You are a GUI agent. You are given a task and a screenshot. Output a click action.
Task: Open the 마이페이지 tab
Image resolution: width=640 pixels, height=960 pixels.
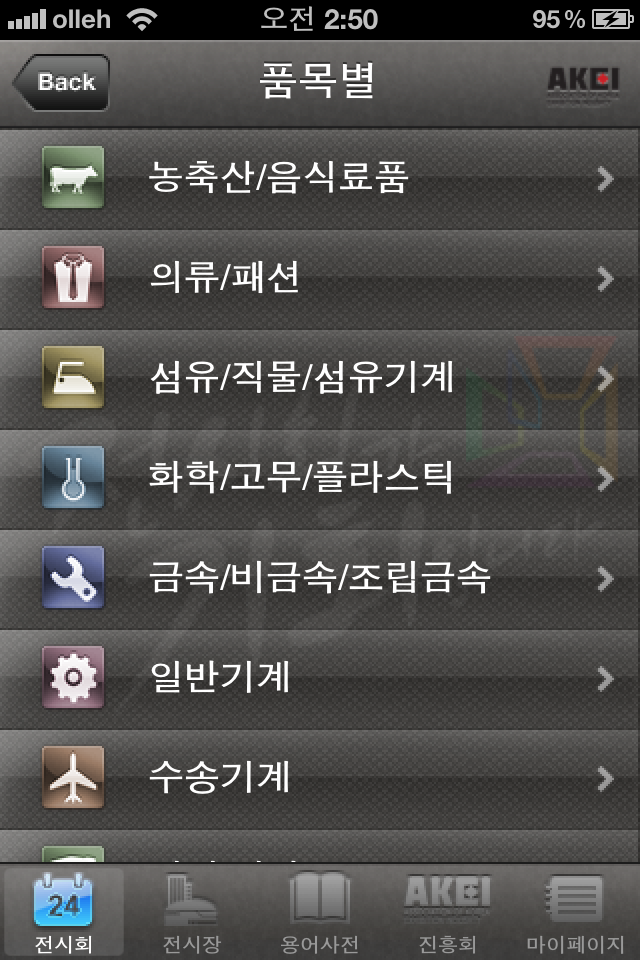[x=575, y=912]
